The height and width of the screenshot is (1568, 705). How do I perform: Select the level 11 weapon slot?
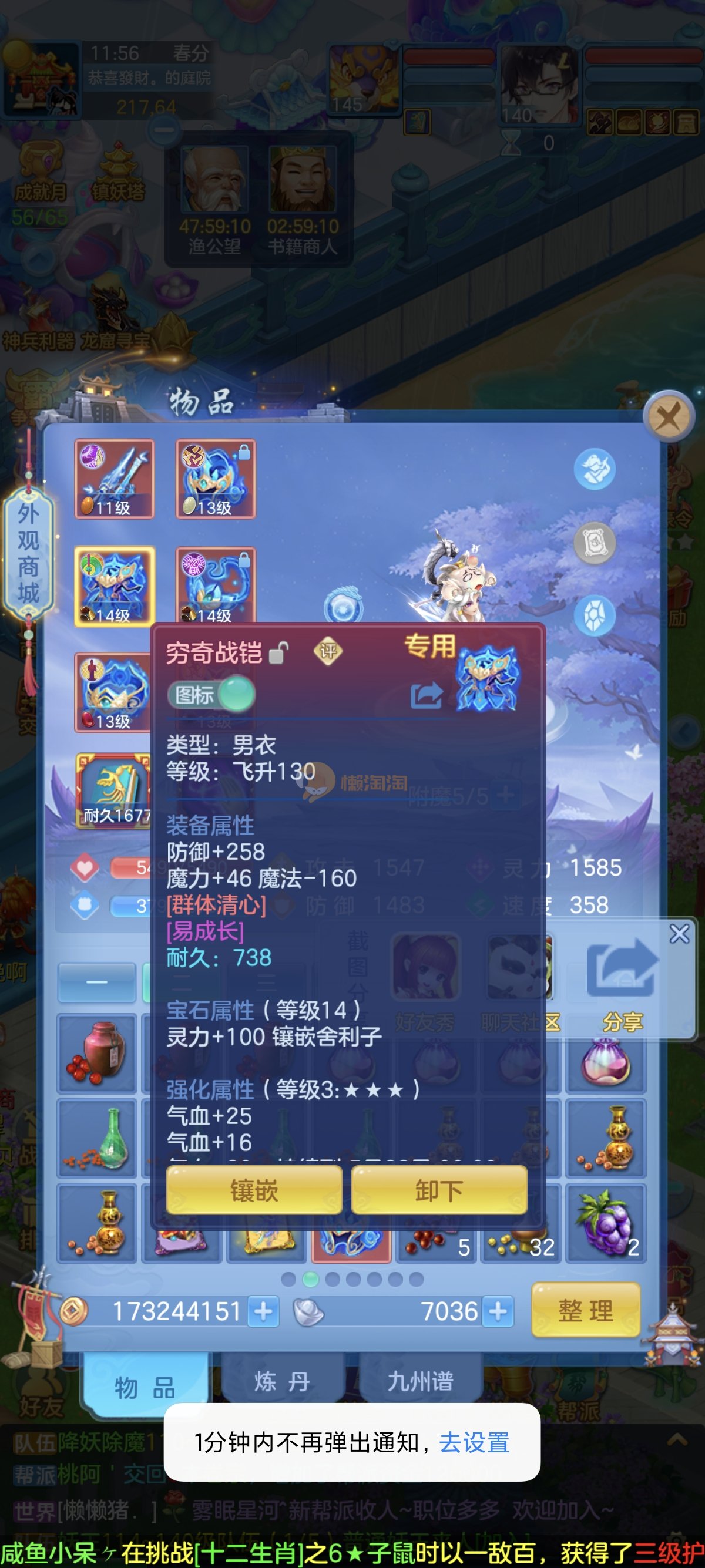115,479
